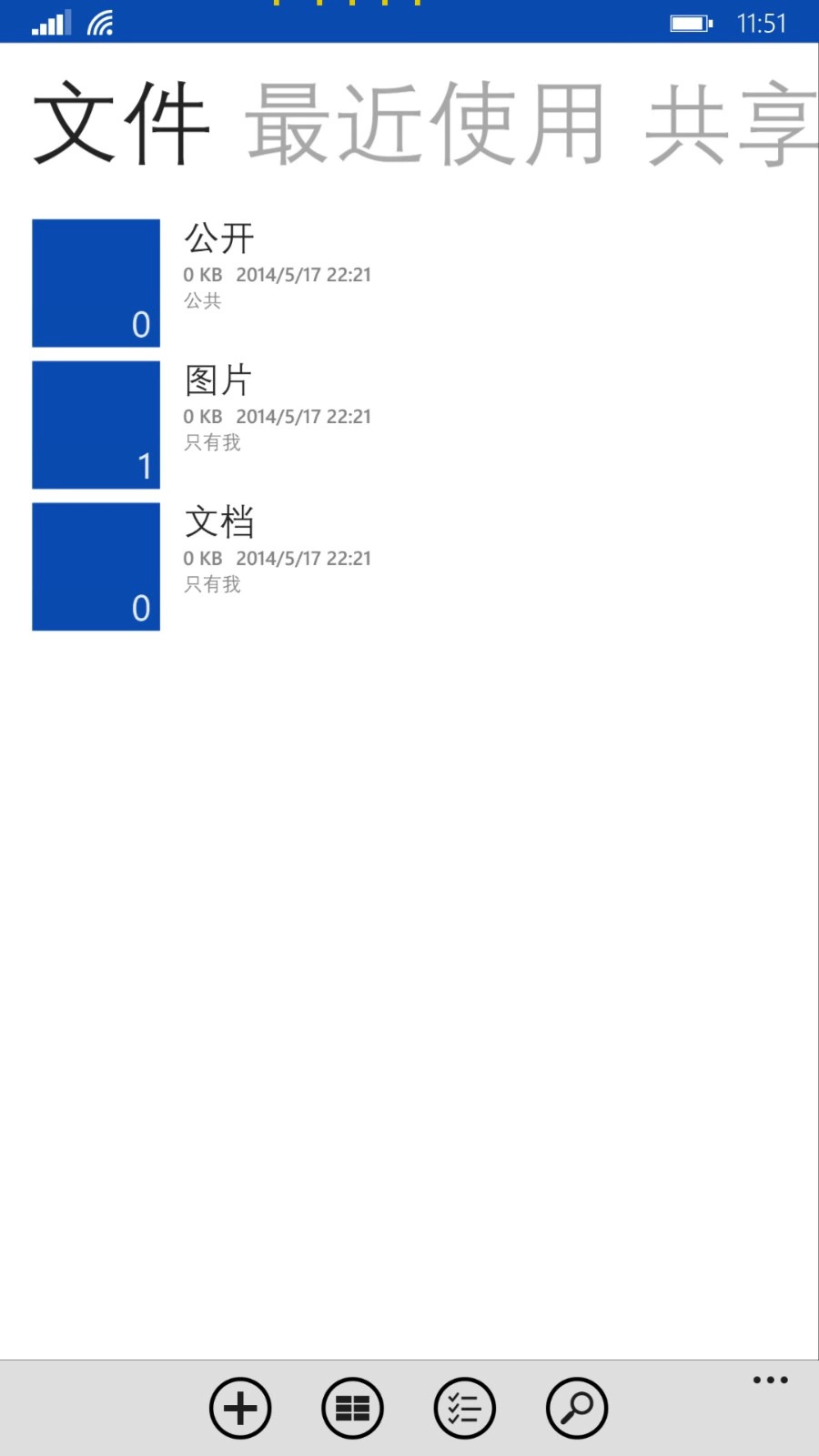This screenshot has width=819, height=1456.
Task: Tap the add (plus) button
Action: coord(240,1409)
